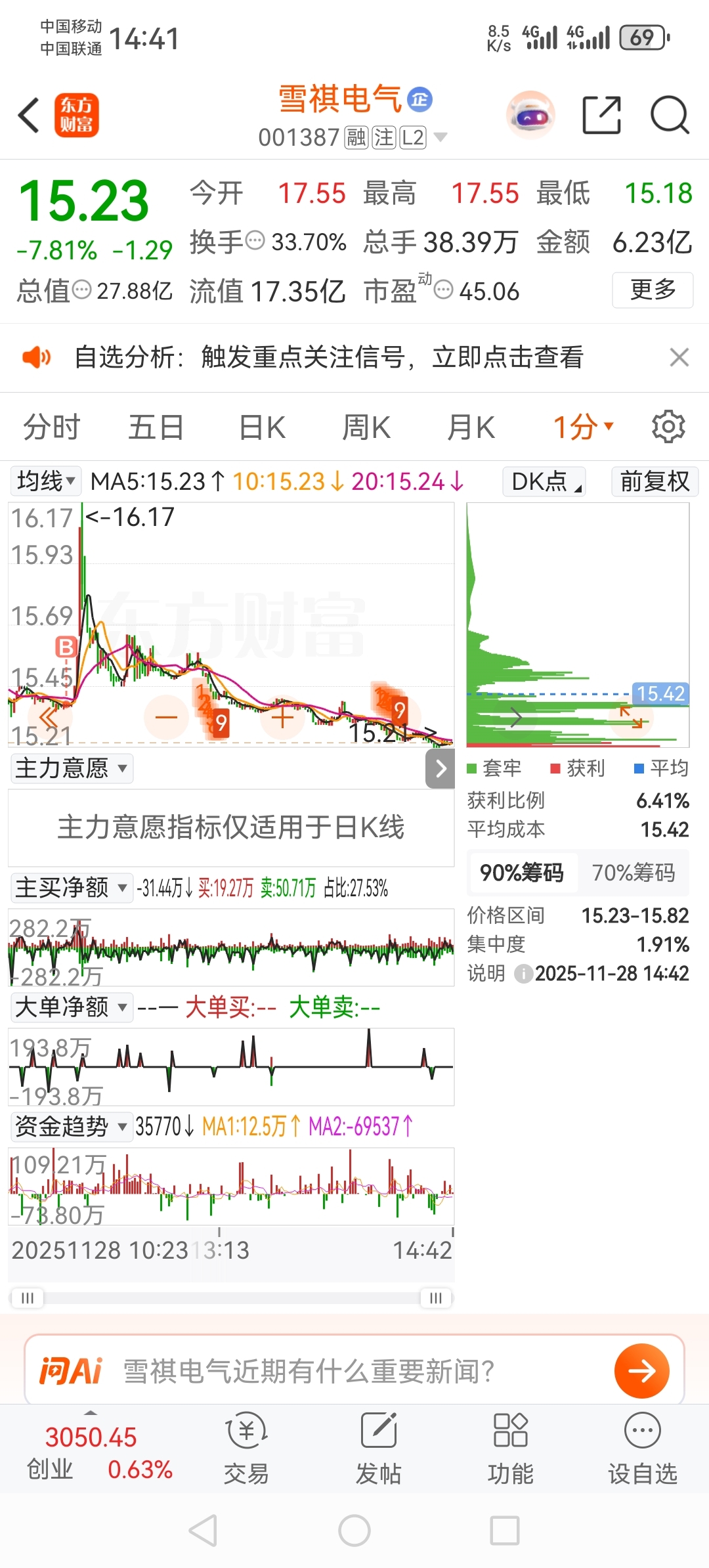
Task: Open the 前复权 adjustment selector
Action: pyautogui.click(x=655, y=481)
